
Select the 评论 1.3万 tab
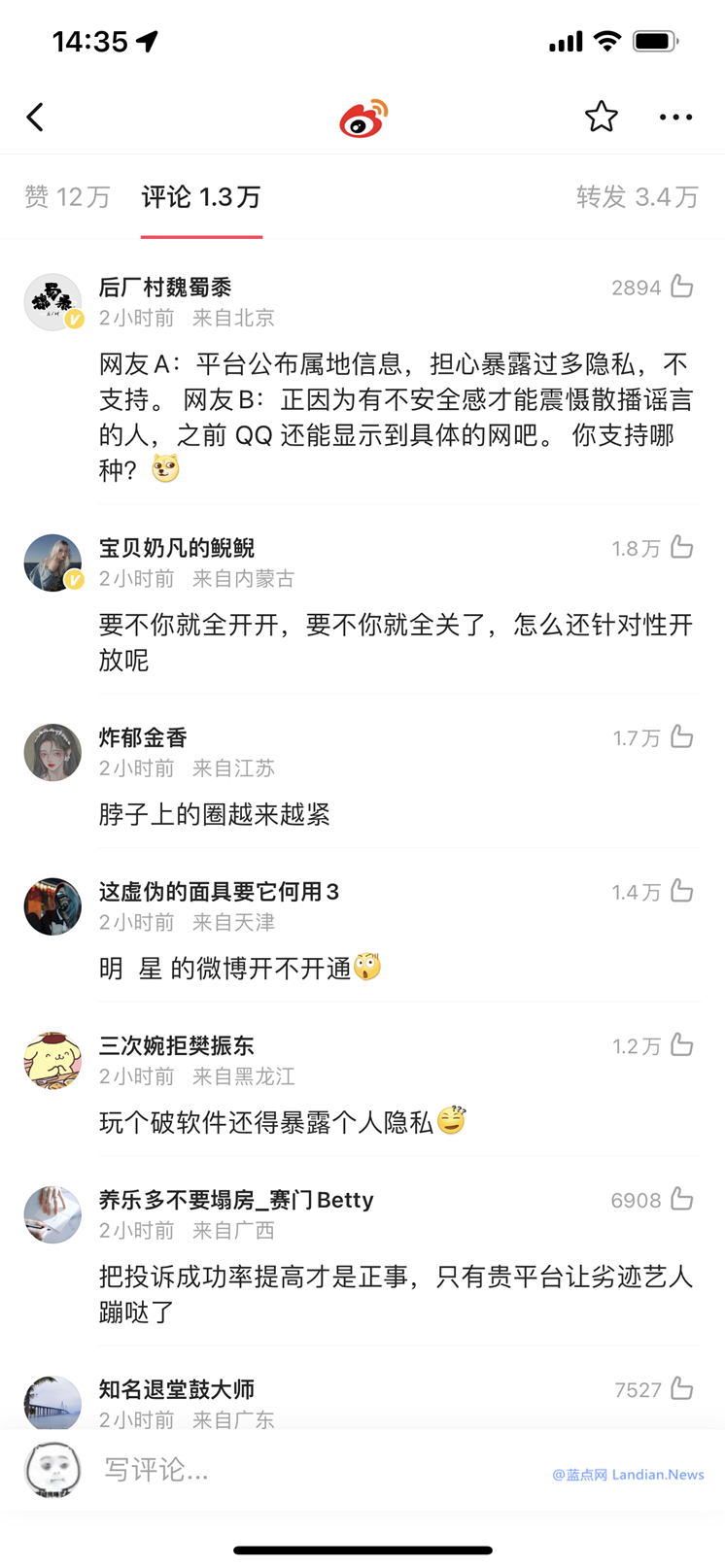[x=201, y=197]
